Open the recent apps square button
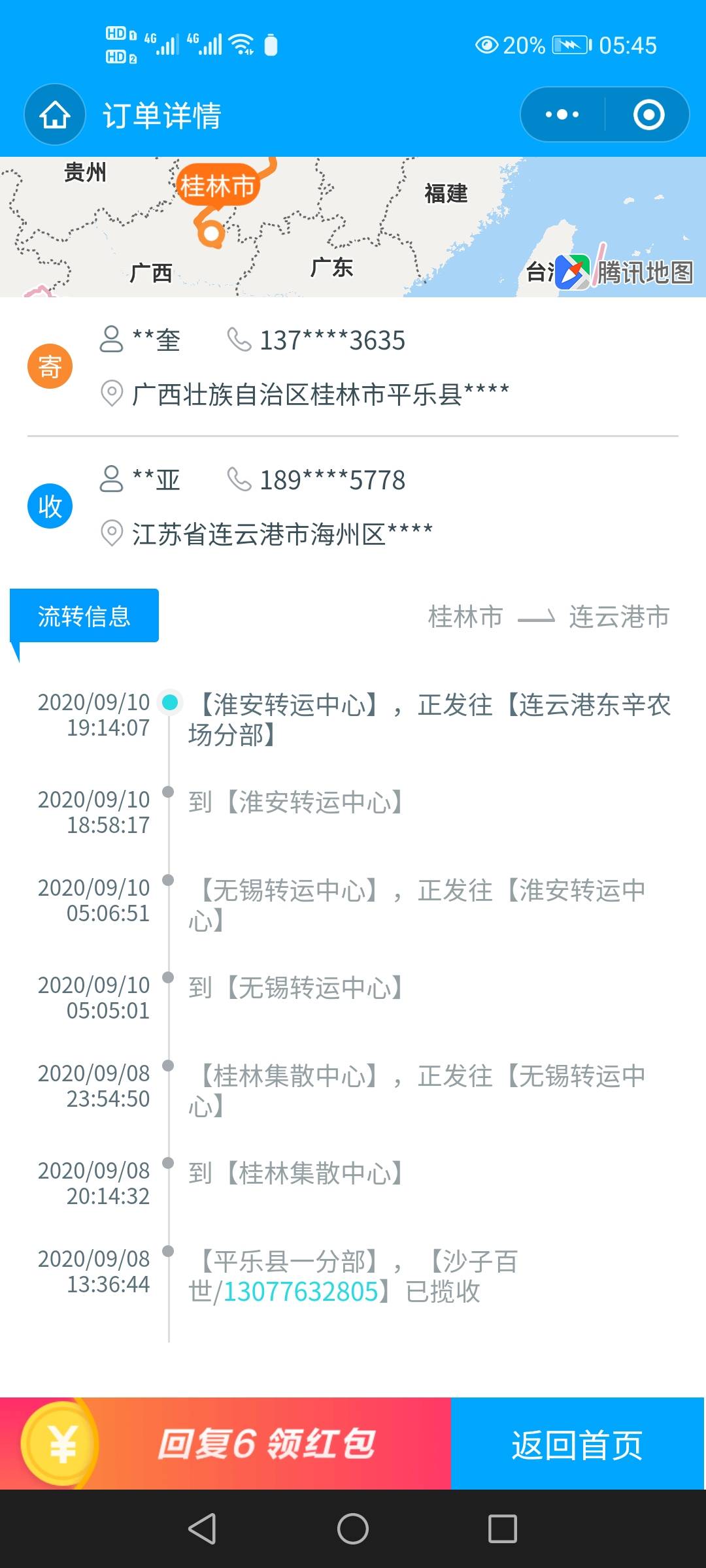This screenshot has width=706, height=1568. [503, 1529]
